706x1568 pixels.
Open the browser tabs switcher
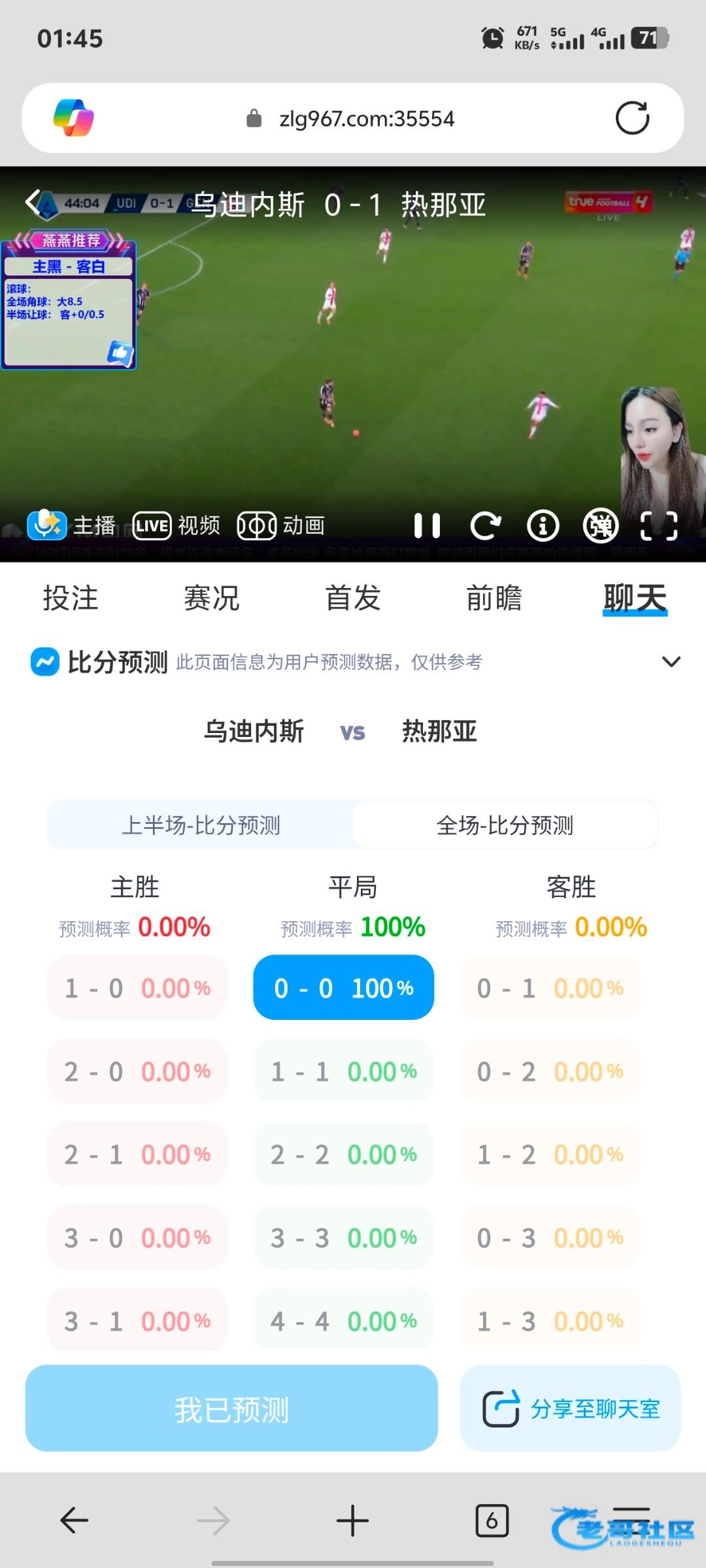coord(492,1521)
